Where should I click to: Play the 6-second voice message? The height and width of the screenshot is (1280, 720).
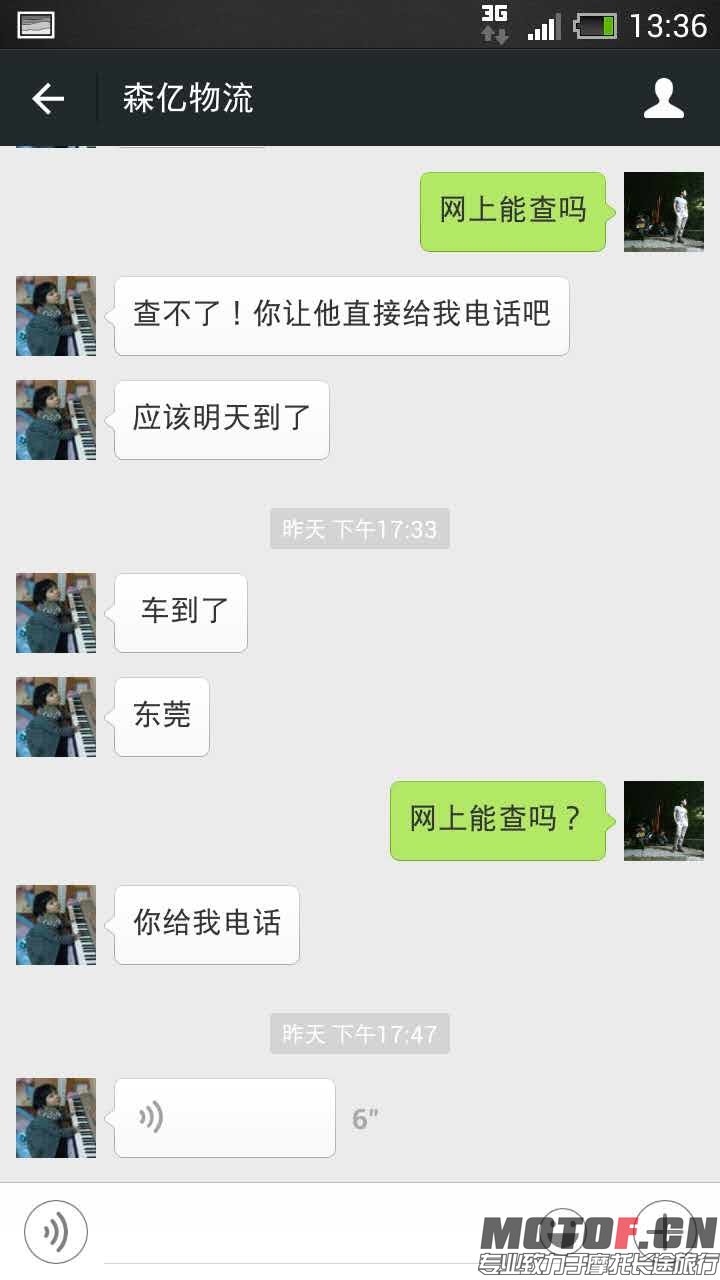(224, 1118)
